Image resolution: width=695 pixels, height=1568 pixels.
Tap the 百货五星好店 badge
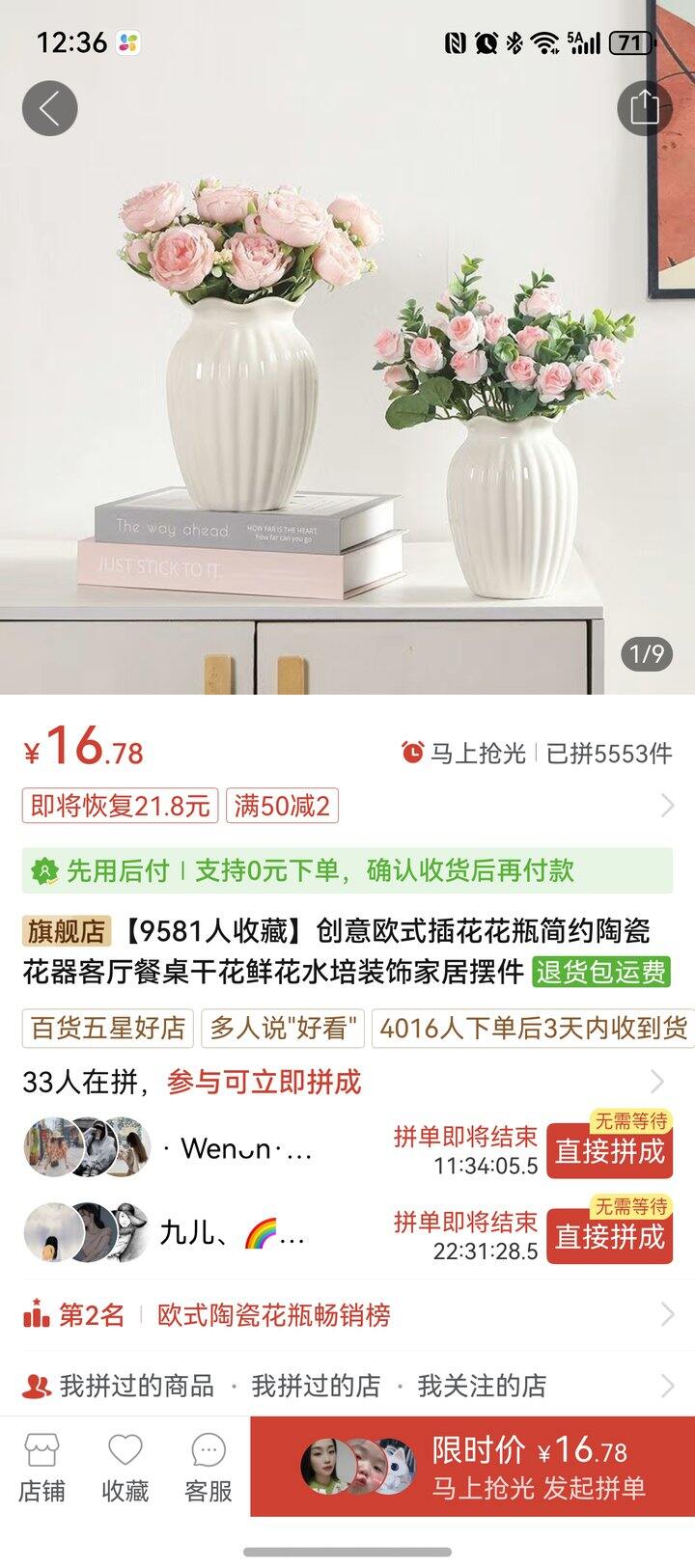point(108,1029)
